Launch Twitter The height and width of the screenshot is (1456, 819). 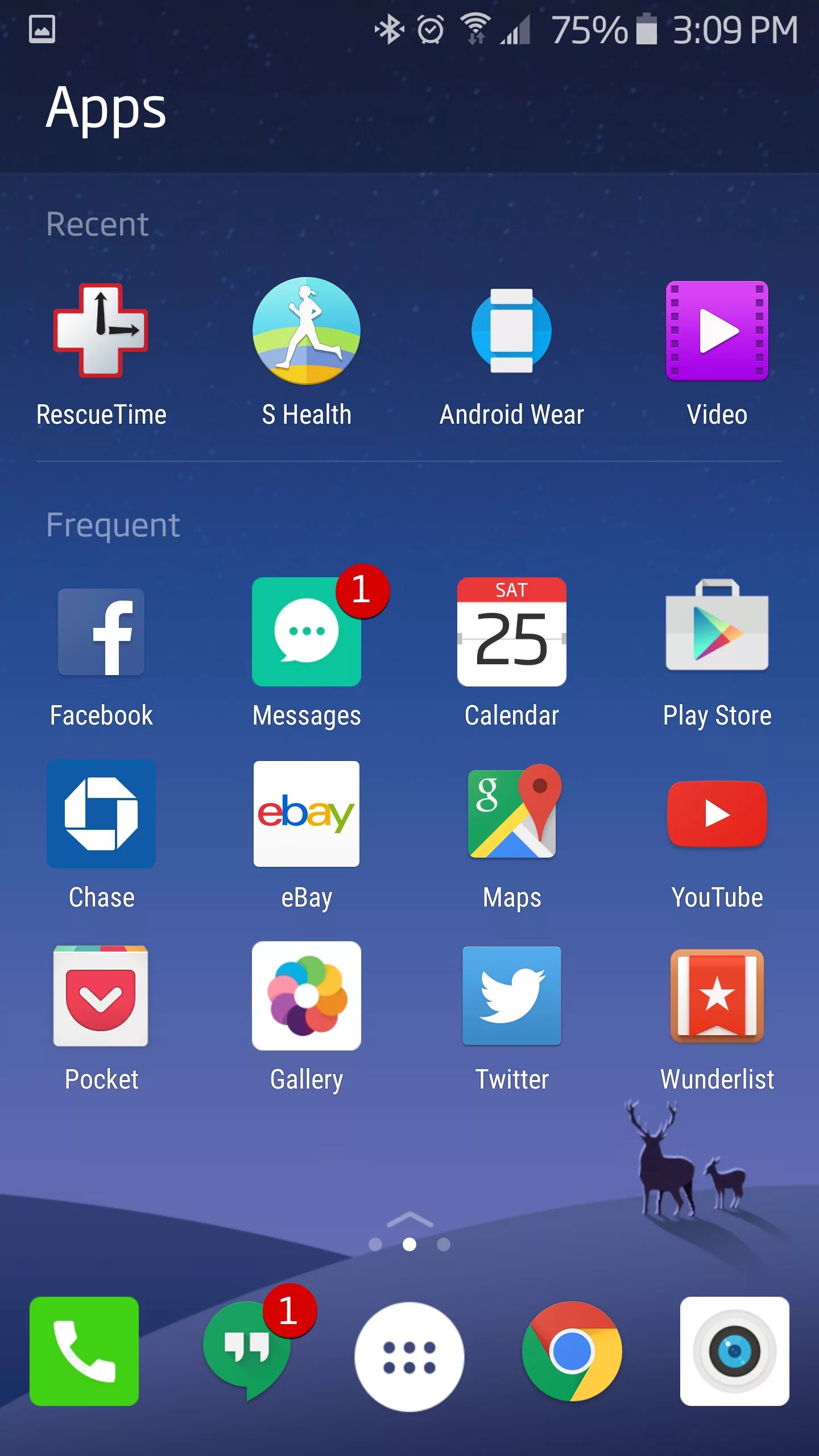[511, 995]
